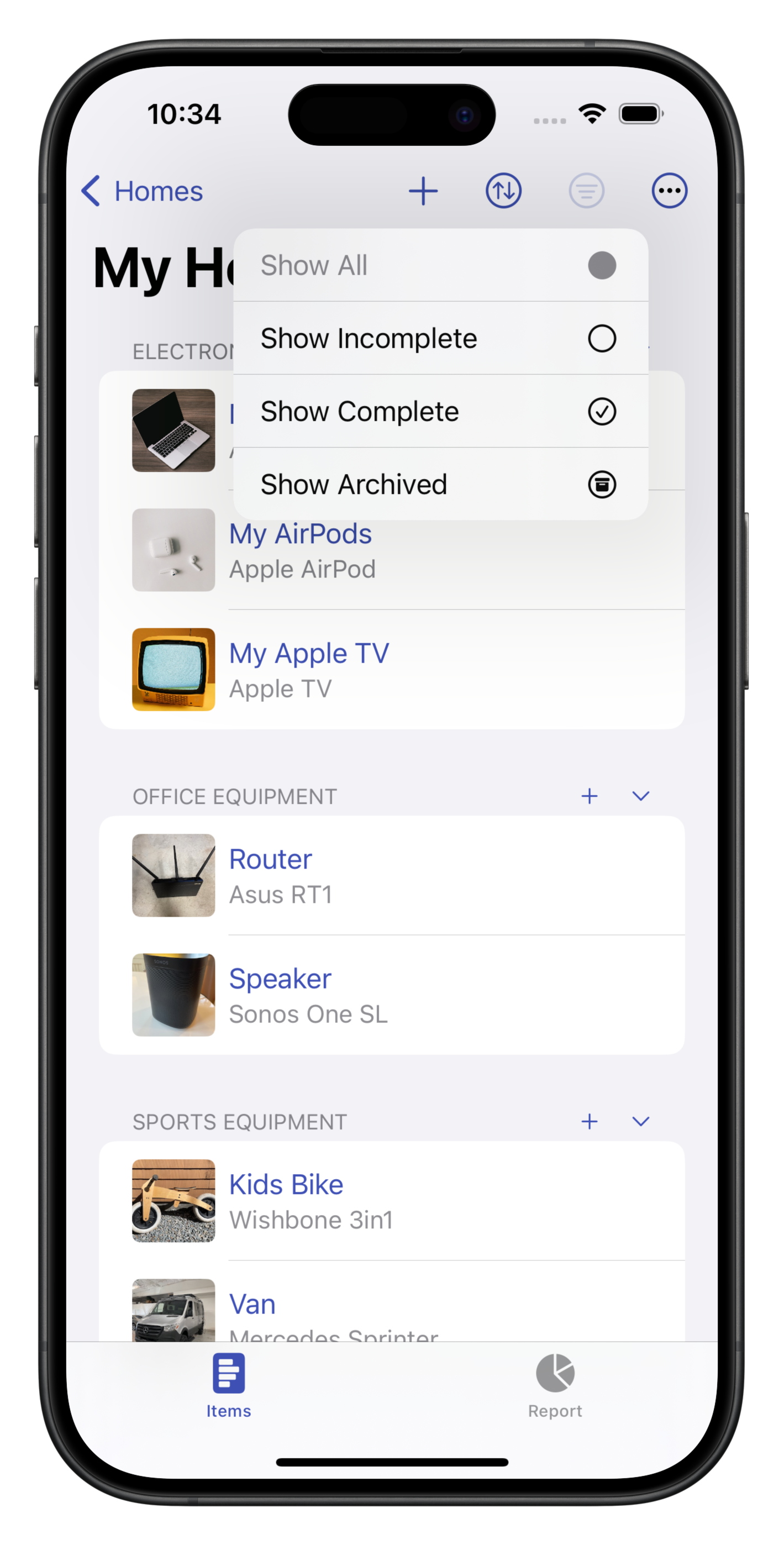The height and width of the screenshot is (1545, 784).
Task: Go back to Homes
Action: click(x=142, y=191)
